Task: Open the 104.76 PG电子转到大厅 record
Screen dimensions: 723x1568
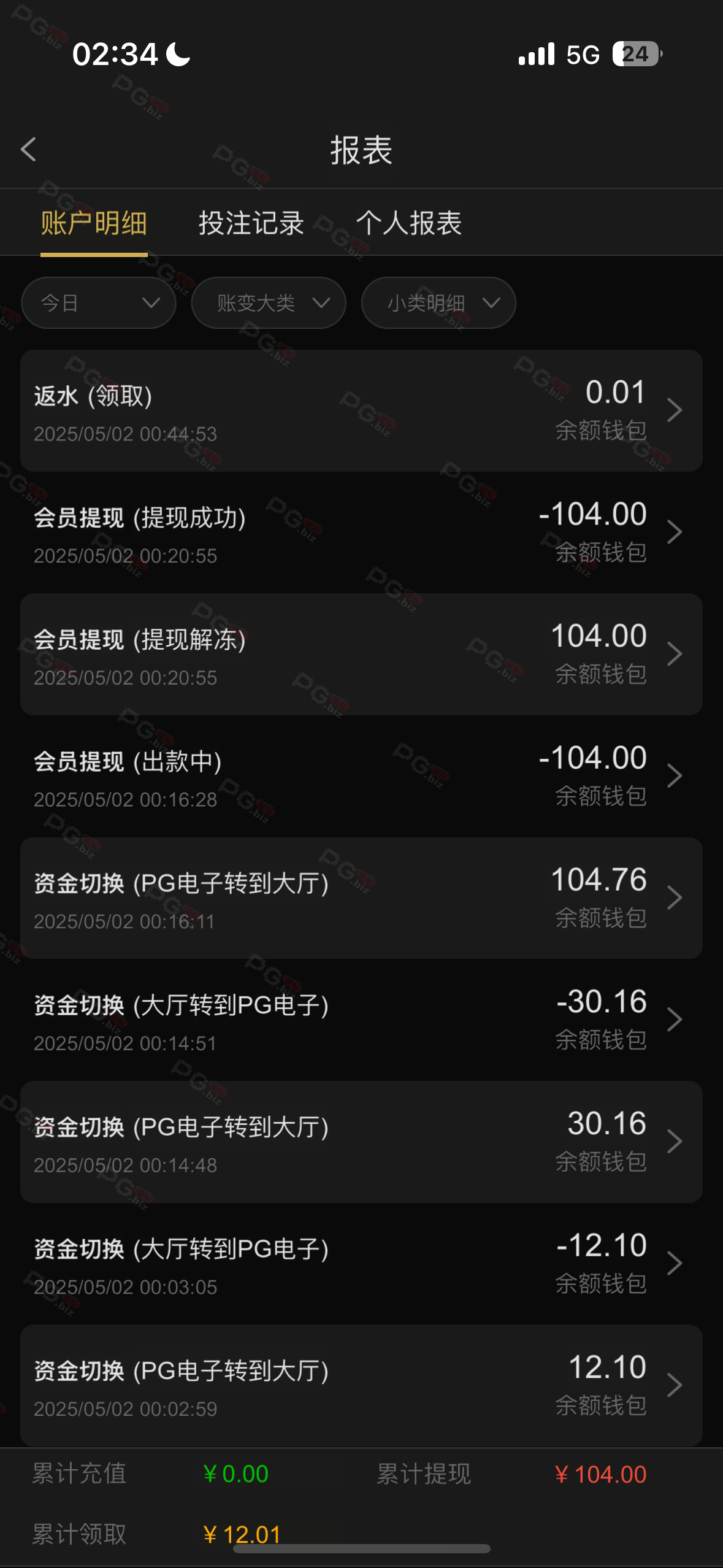Action: [x=361, y=898]
